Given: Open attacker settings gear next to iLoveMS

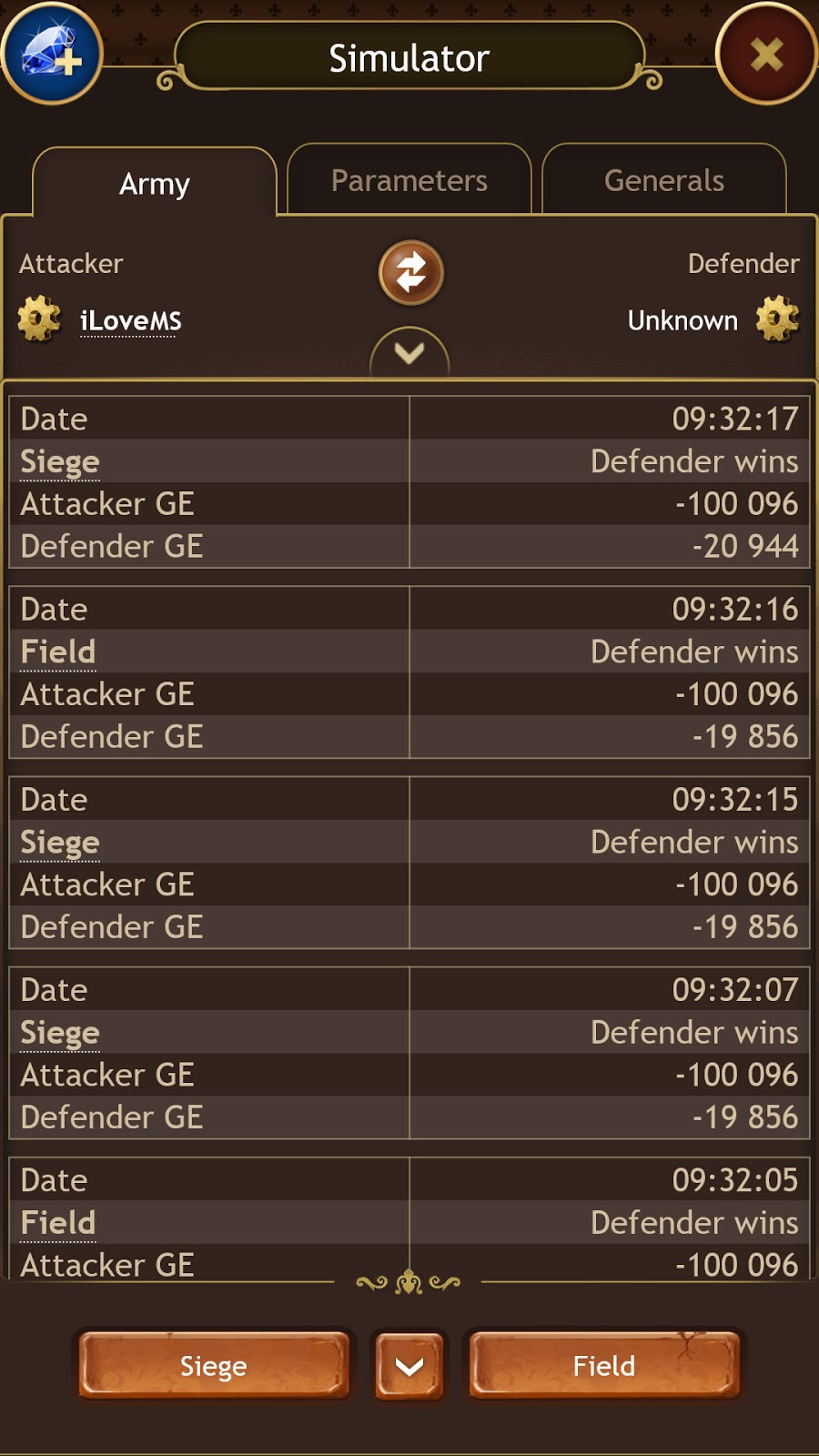Looking at the screenshot, I should pyautogui.click(x=39, y=319).
